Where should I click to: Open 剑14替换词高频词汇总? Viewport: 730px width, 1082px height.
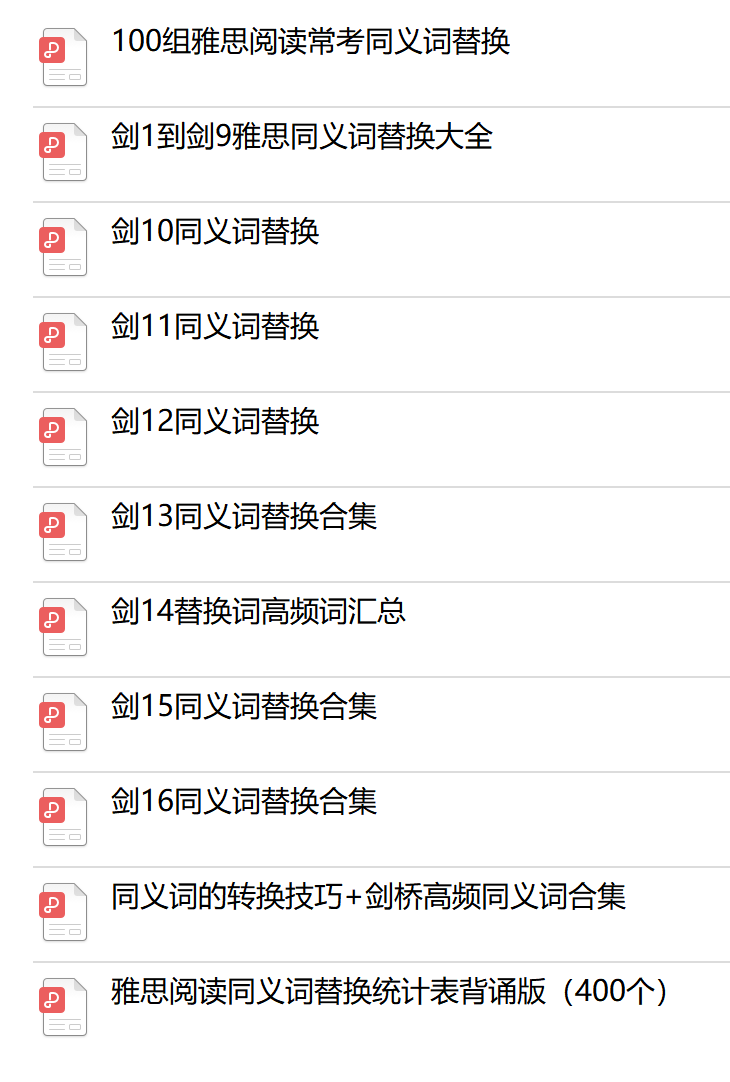tap(258, 613)
